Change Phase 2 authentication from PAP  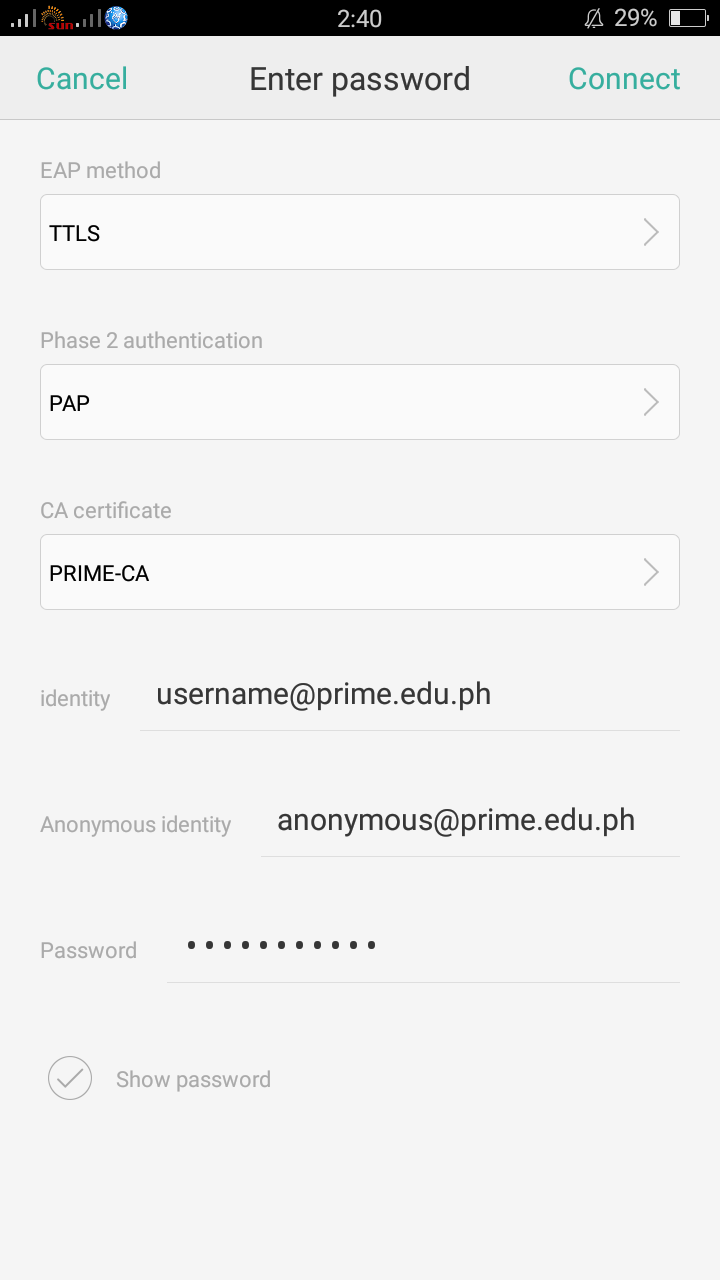pyautogui.click(x=360, y=402)
